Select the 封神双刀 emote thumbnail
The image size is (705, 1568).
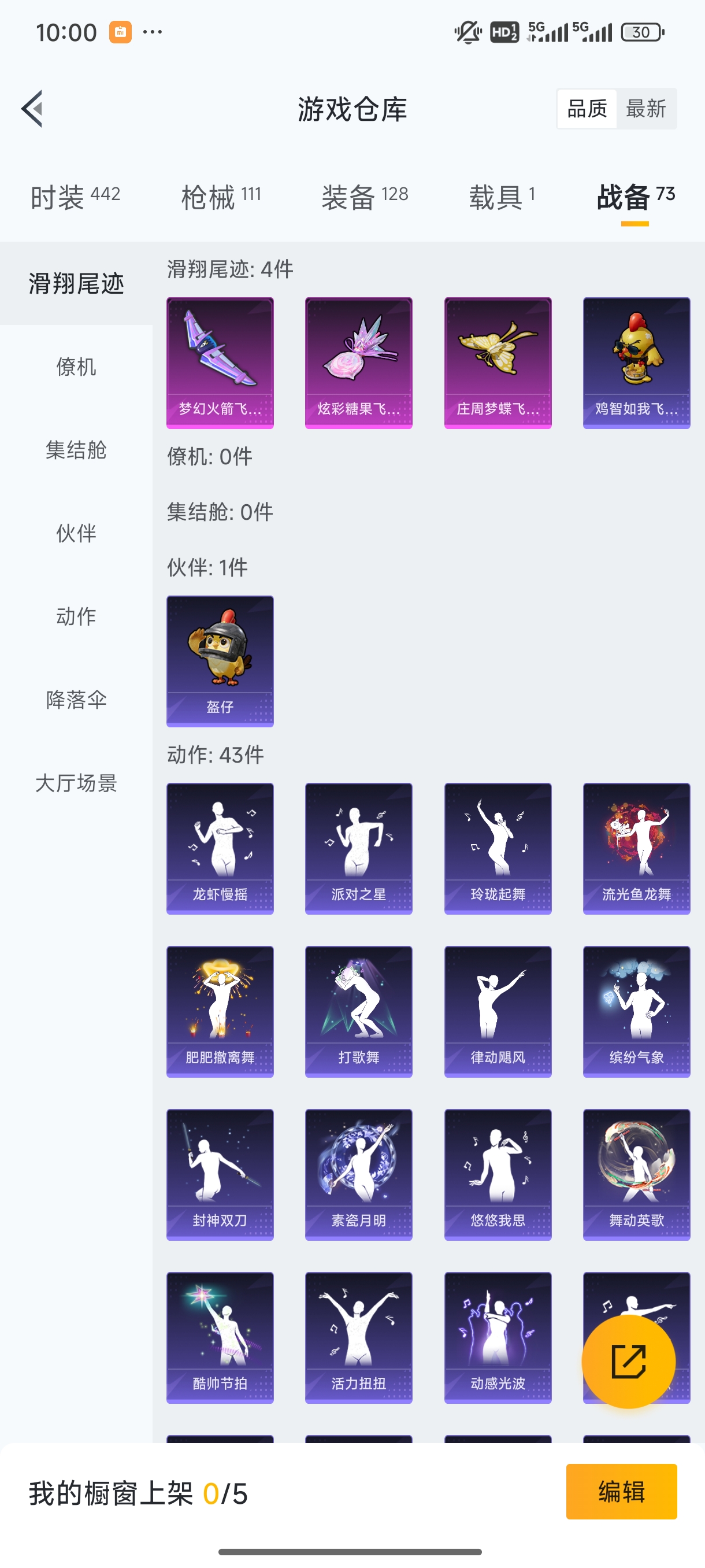click(220, 1174)
